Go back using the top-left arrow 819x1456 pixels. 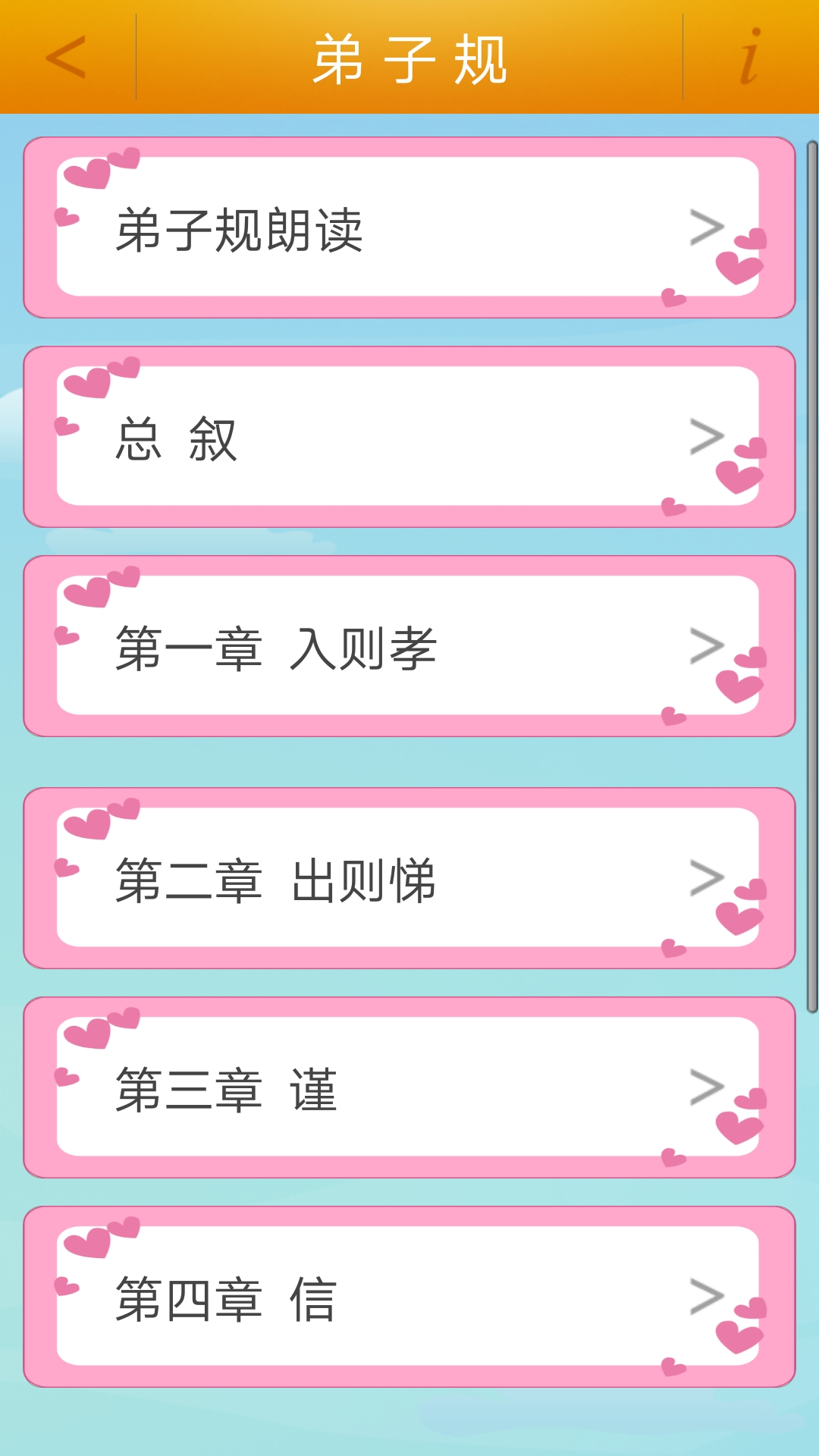tap(67, 57)
